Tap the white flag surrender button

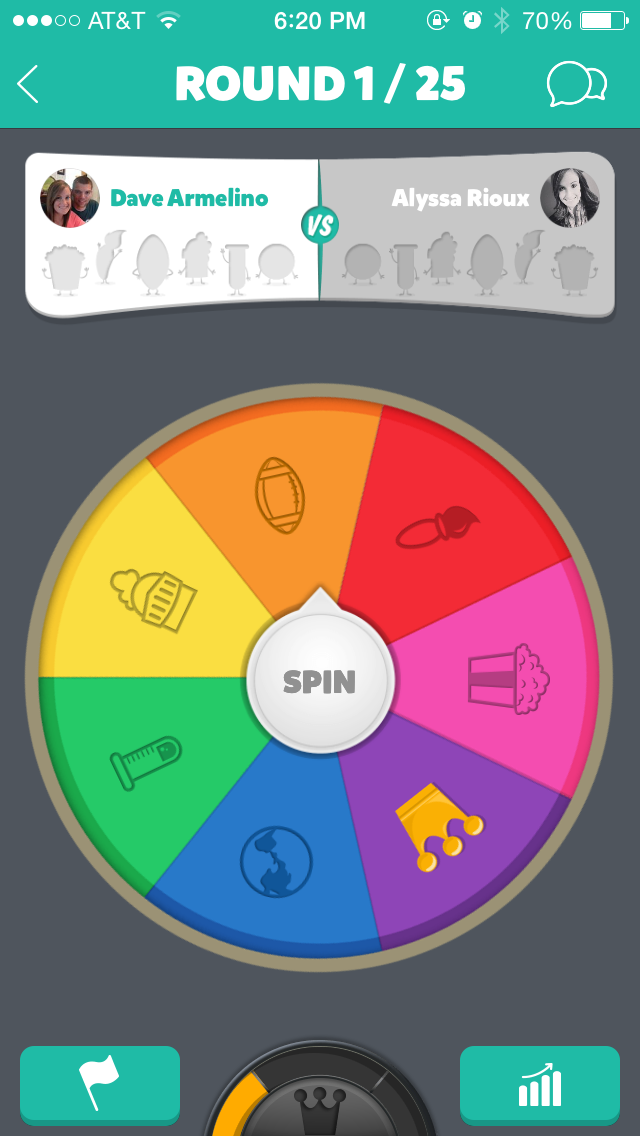[100, 1084]
